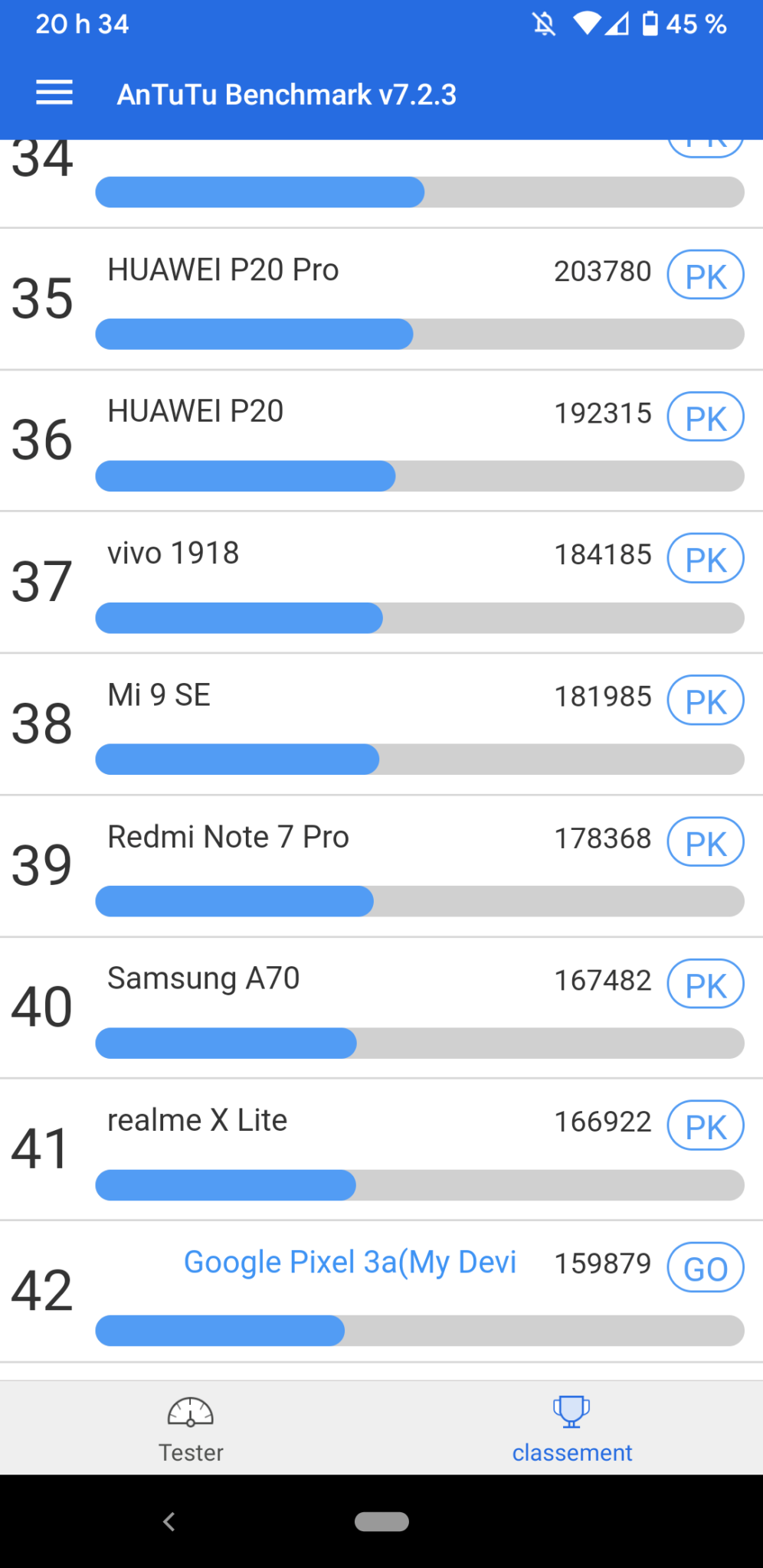The image size is (763, 1568).
Task: Tap PK button for HUAWEI P20 Pro
Action: click(x=706, y=275)
